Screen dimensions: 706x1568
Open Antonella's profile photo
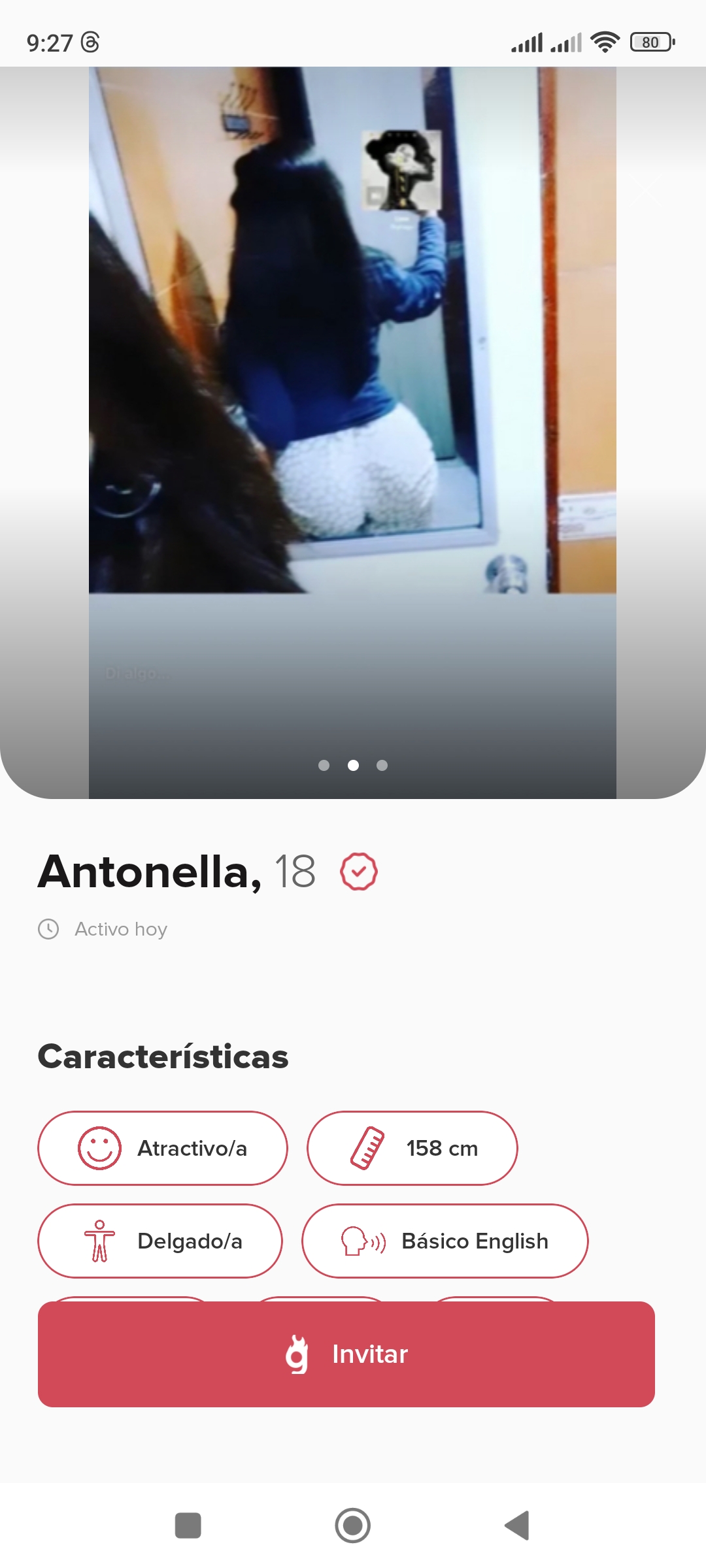[x=353, y=433]
